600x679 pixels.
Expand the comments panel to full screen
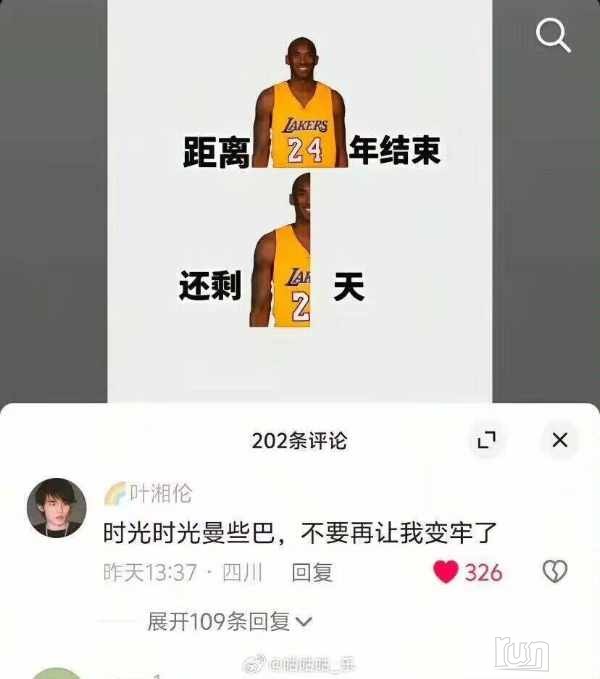(487, 440)
